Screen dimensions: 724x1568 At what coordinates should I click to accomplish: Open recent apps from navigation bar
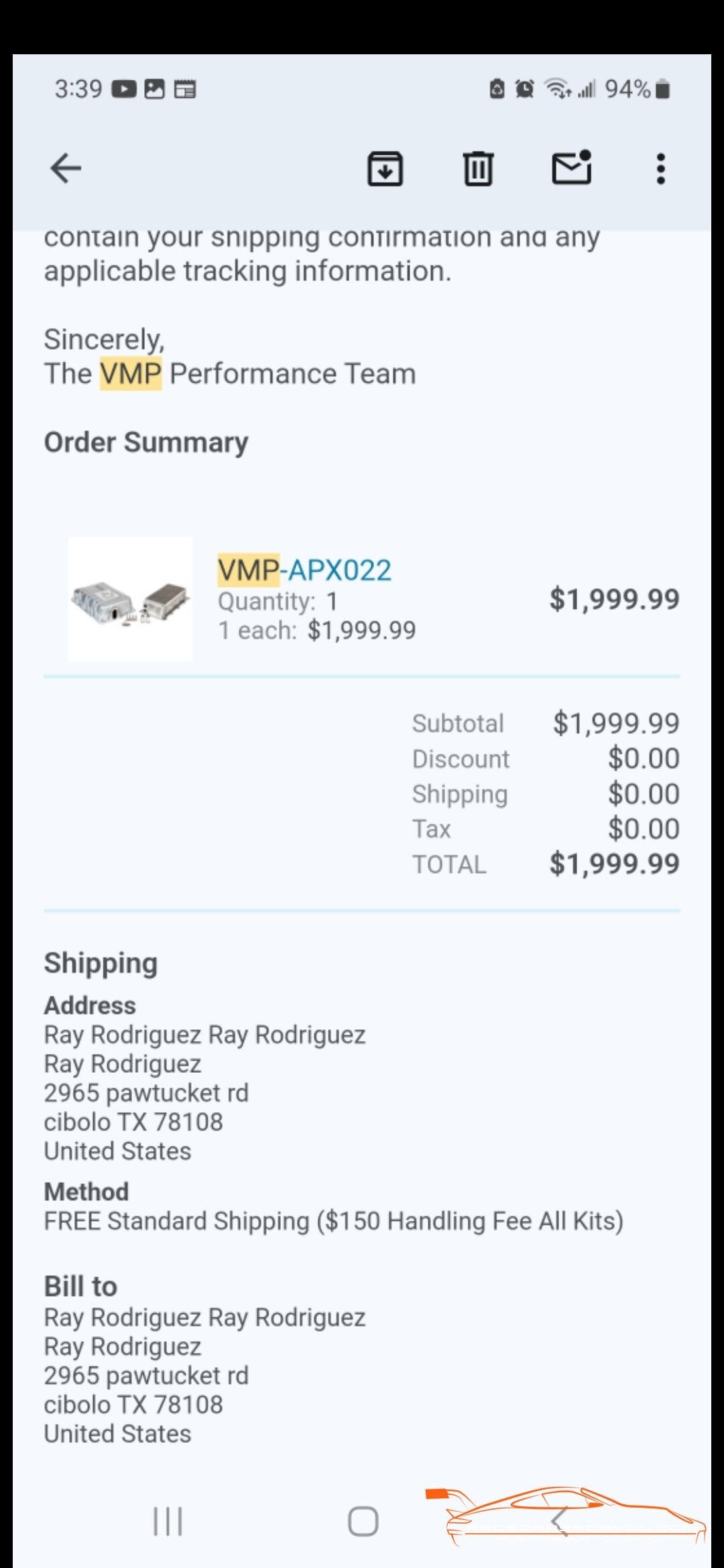168,1521
